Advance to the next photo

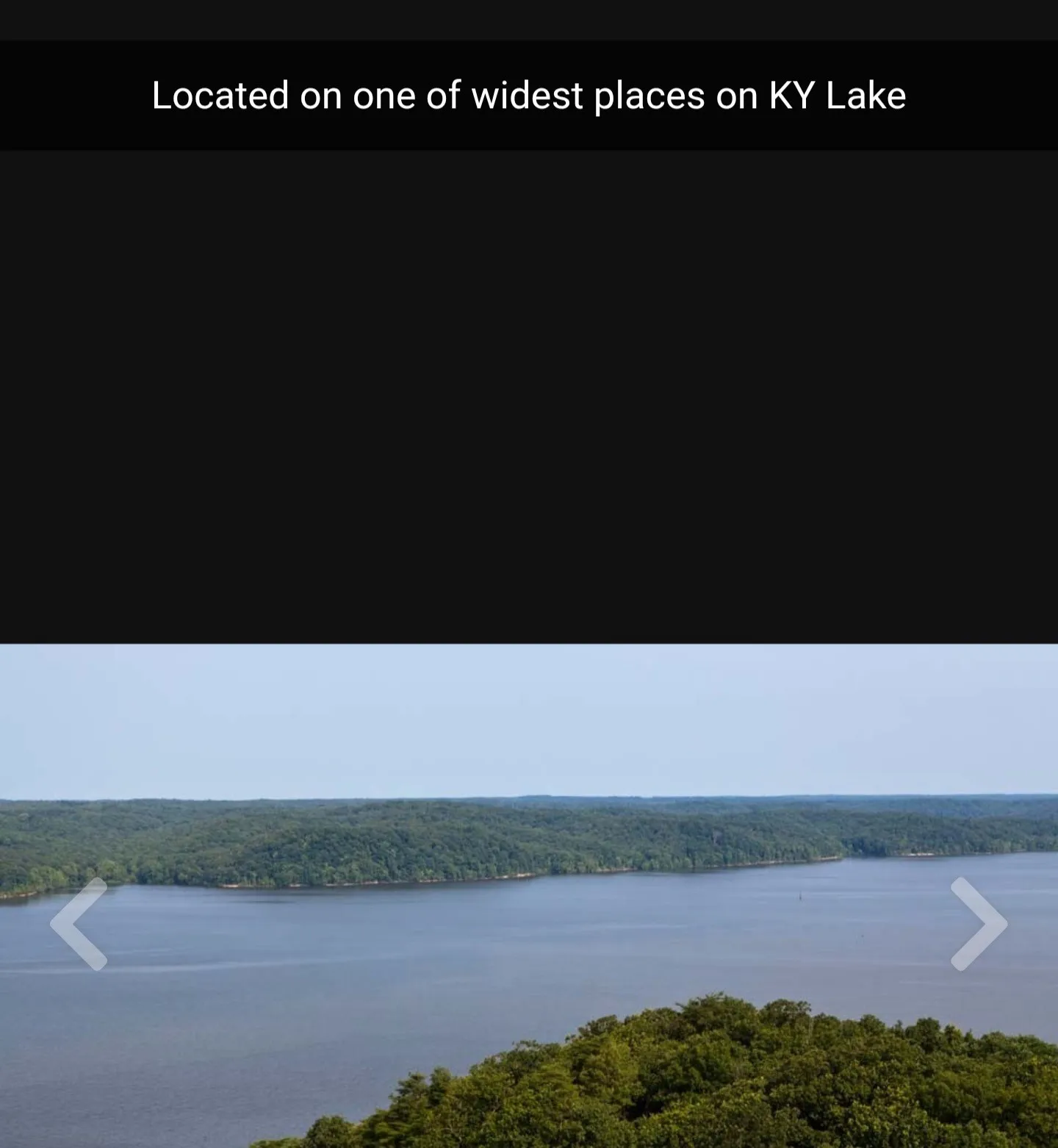coord(978,924)
